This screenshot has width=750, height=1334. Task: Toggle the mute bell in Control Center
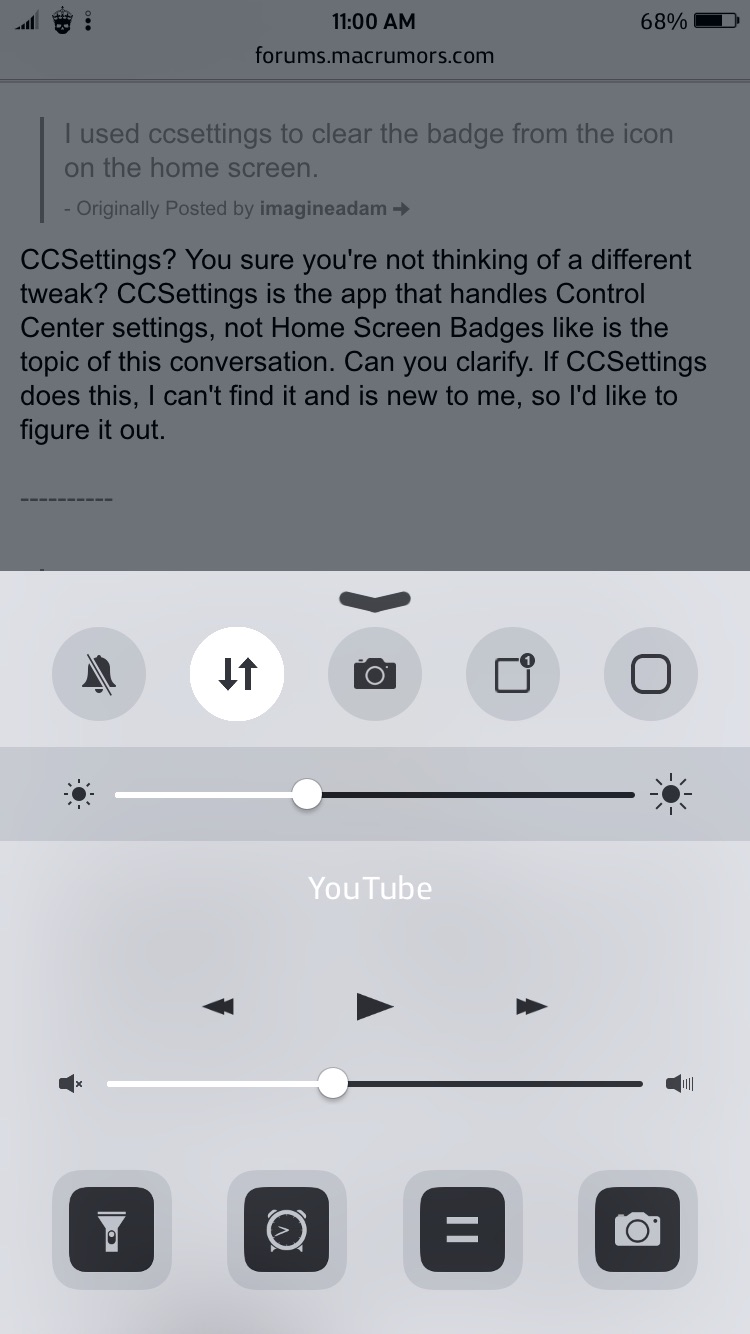click(99, 675)
